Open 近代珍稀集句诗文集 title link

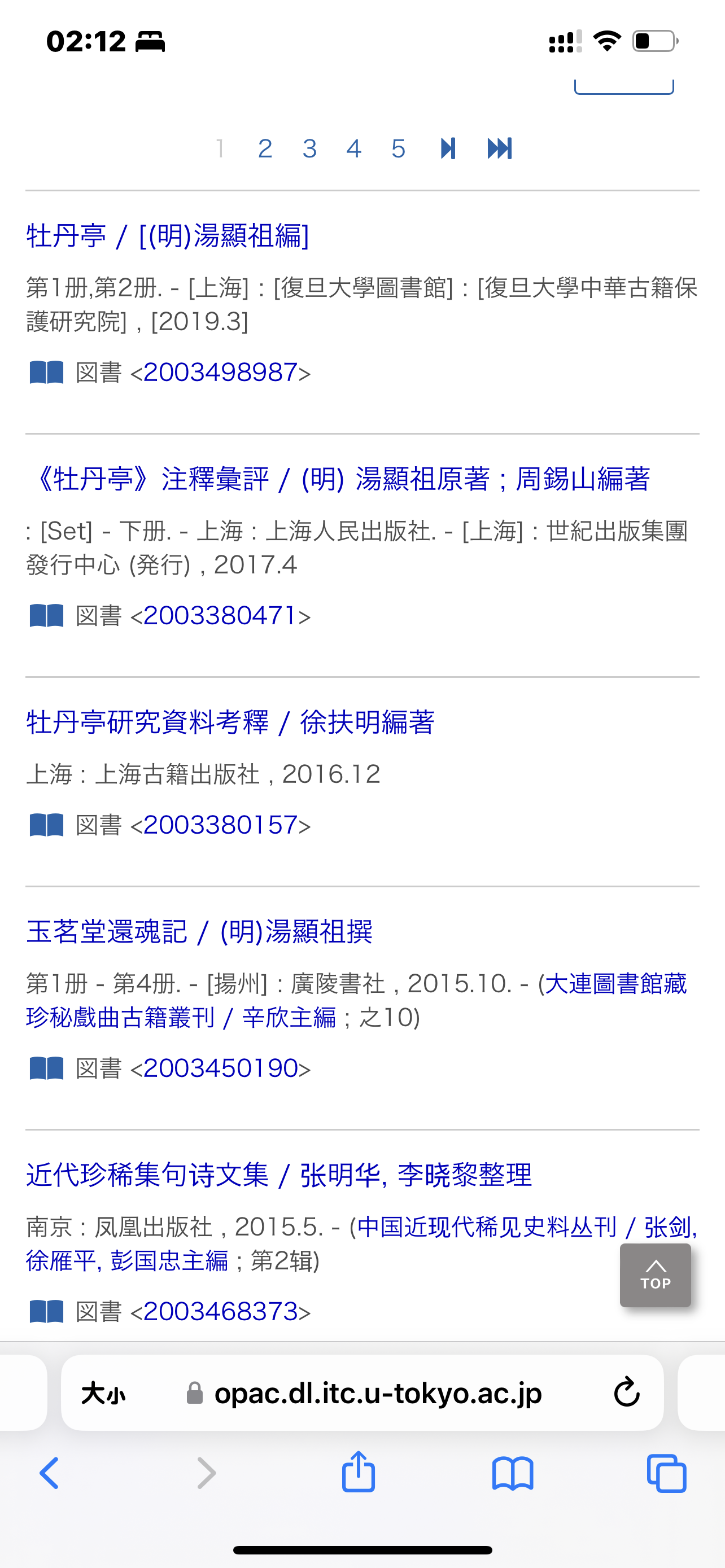pos(279,1175)
